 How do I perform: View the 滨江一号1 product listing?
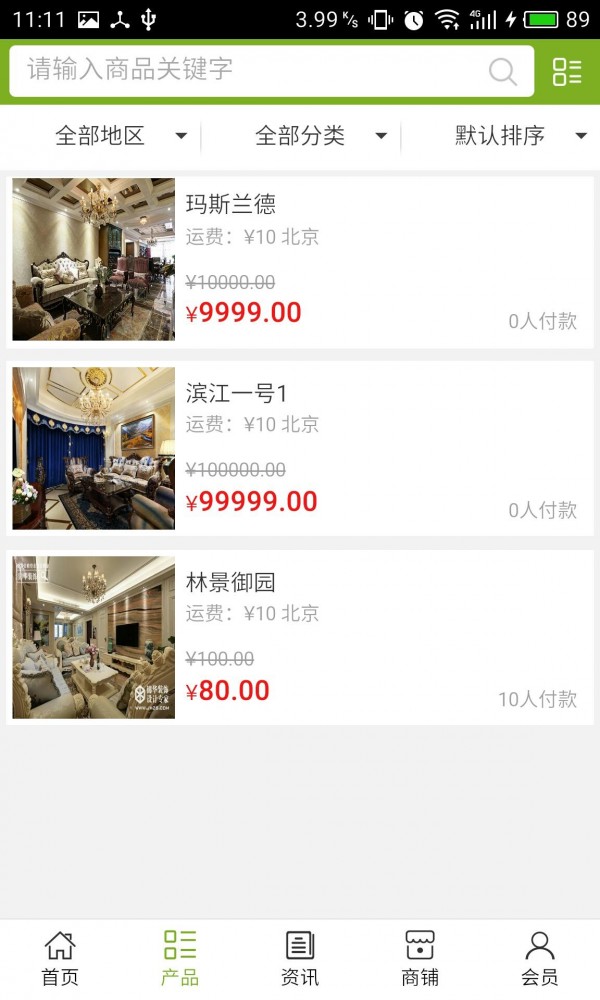tap(300, 448)
